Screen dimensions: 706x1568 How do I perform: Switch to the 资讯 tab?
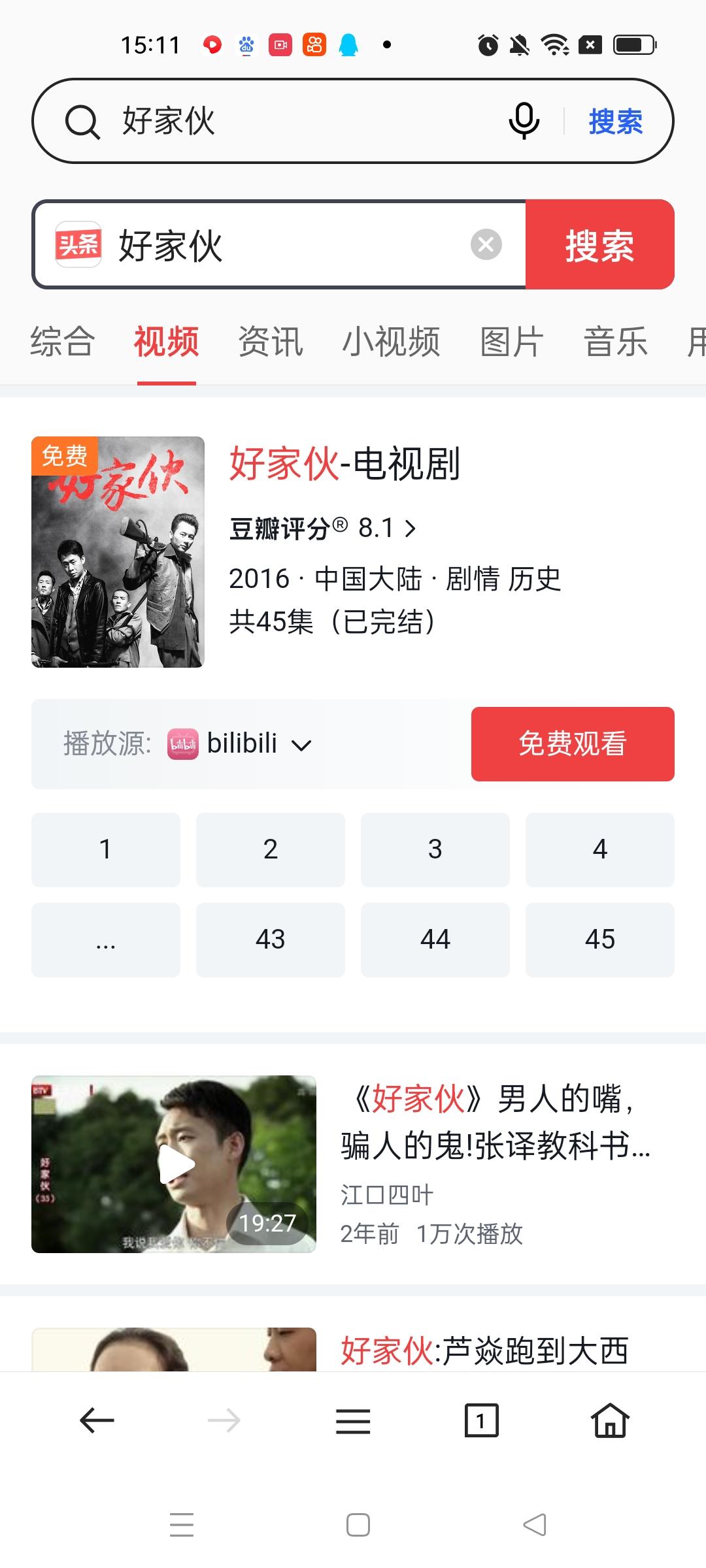270,342
